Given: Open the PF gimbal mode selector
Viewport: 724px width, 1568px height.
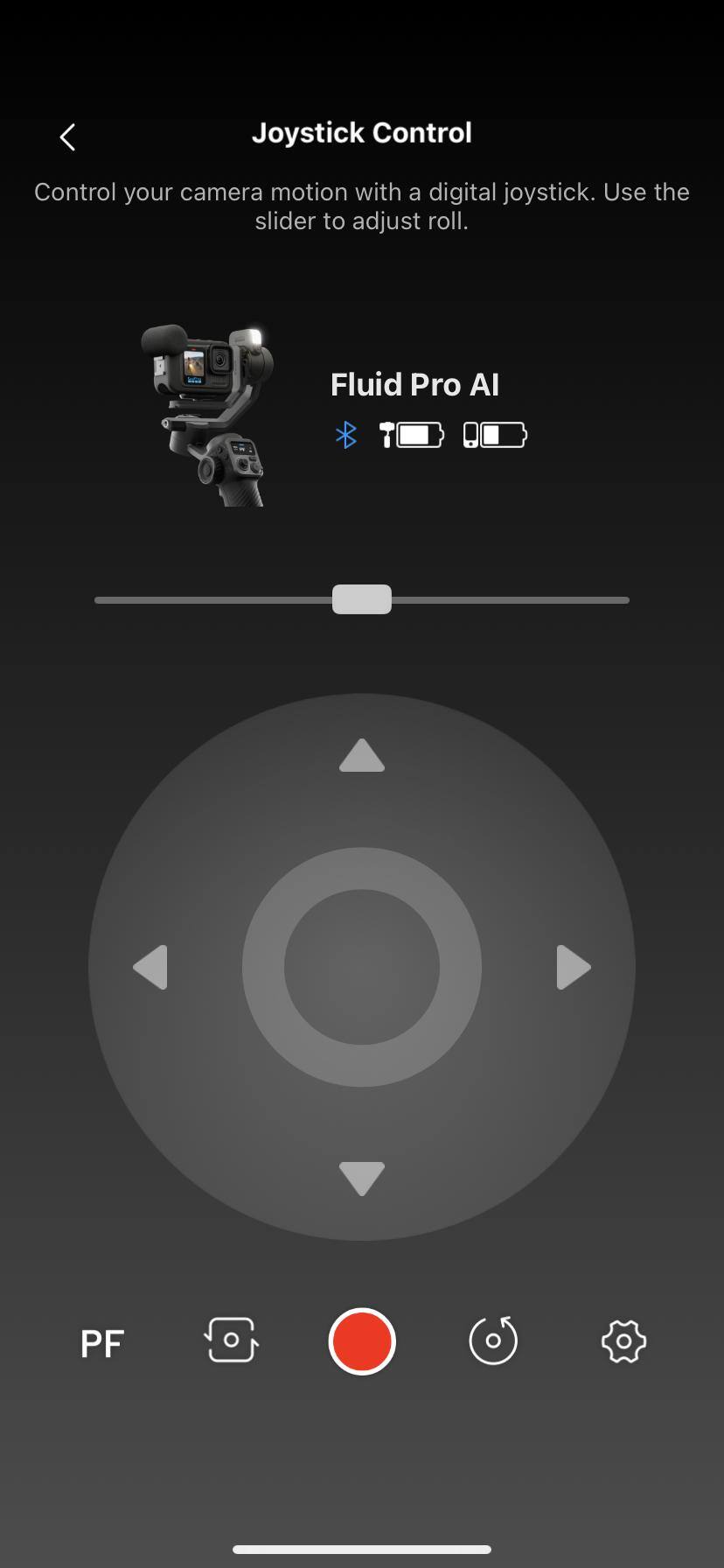Looking at the screenshot, I should 102,1342.
